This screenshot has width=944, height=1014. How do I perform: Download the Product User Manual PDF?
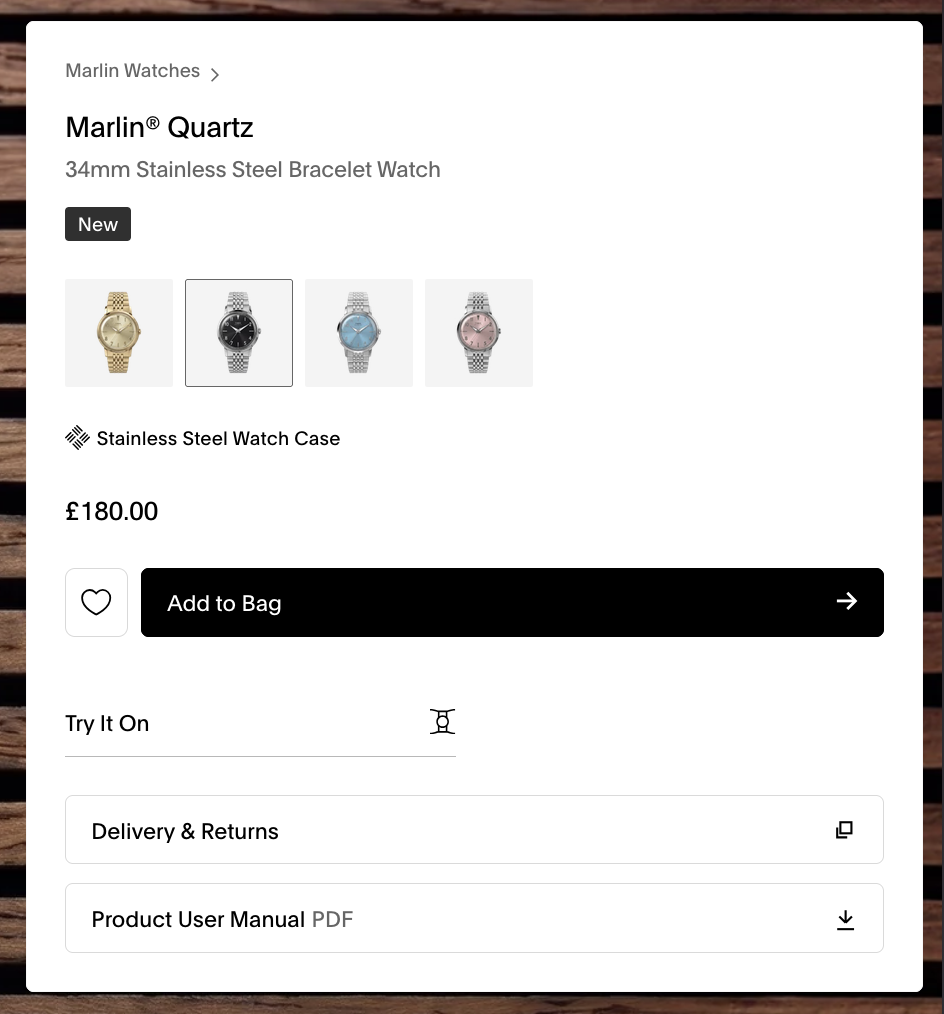pyautogui.click(x=475, y=918)
